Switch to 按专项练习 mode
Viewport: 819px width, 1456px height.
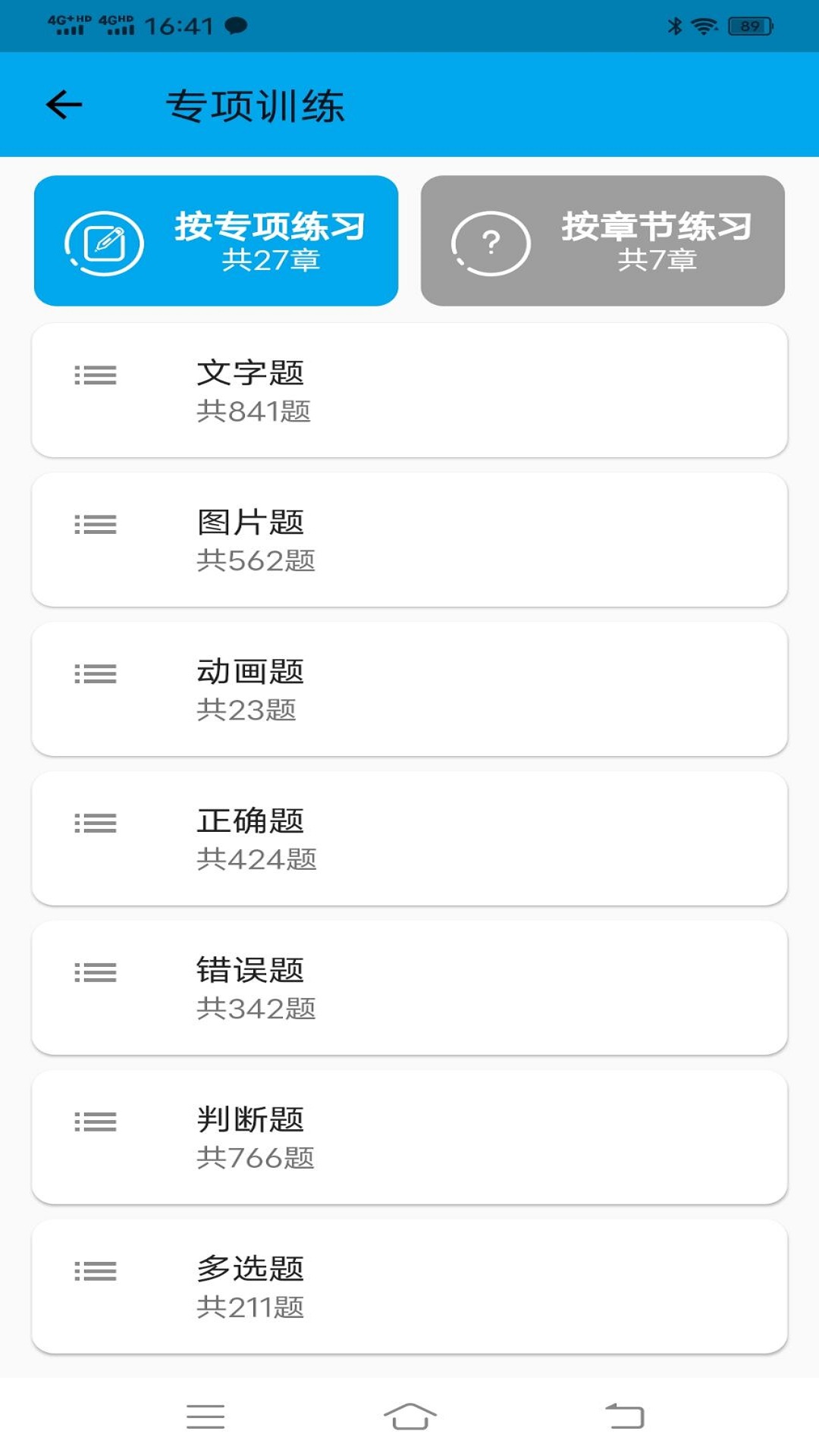point(216,239)
